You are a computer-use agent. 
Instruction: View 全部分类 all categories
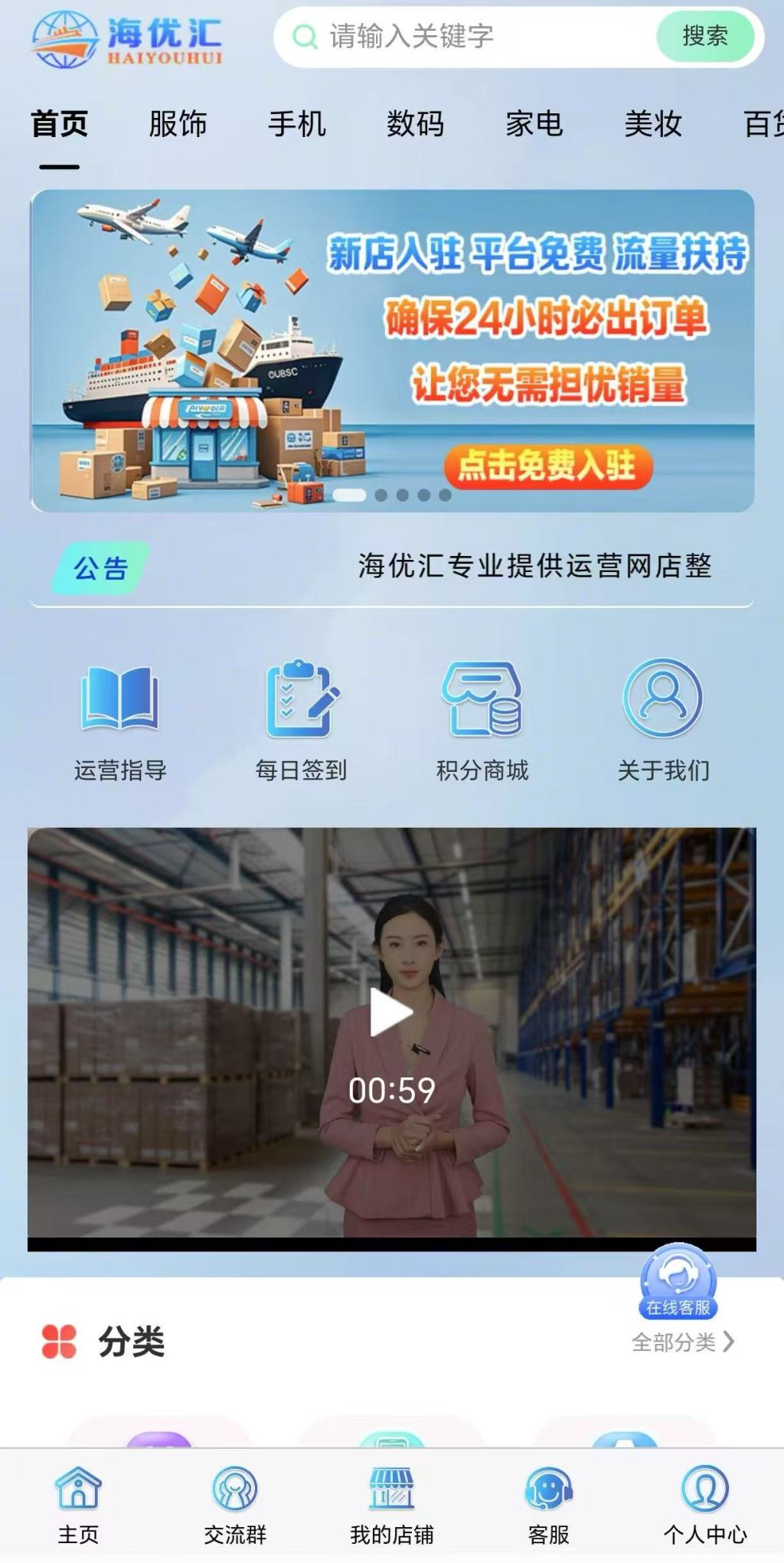coord(682,1342)
